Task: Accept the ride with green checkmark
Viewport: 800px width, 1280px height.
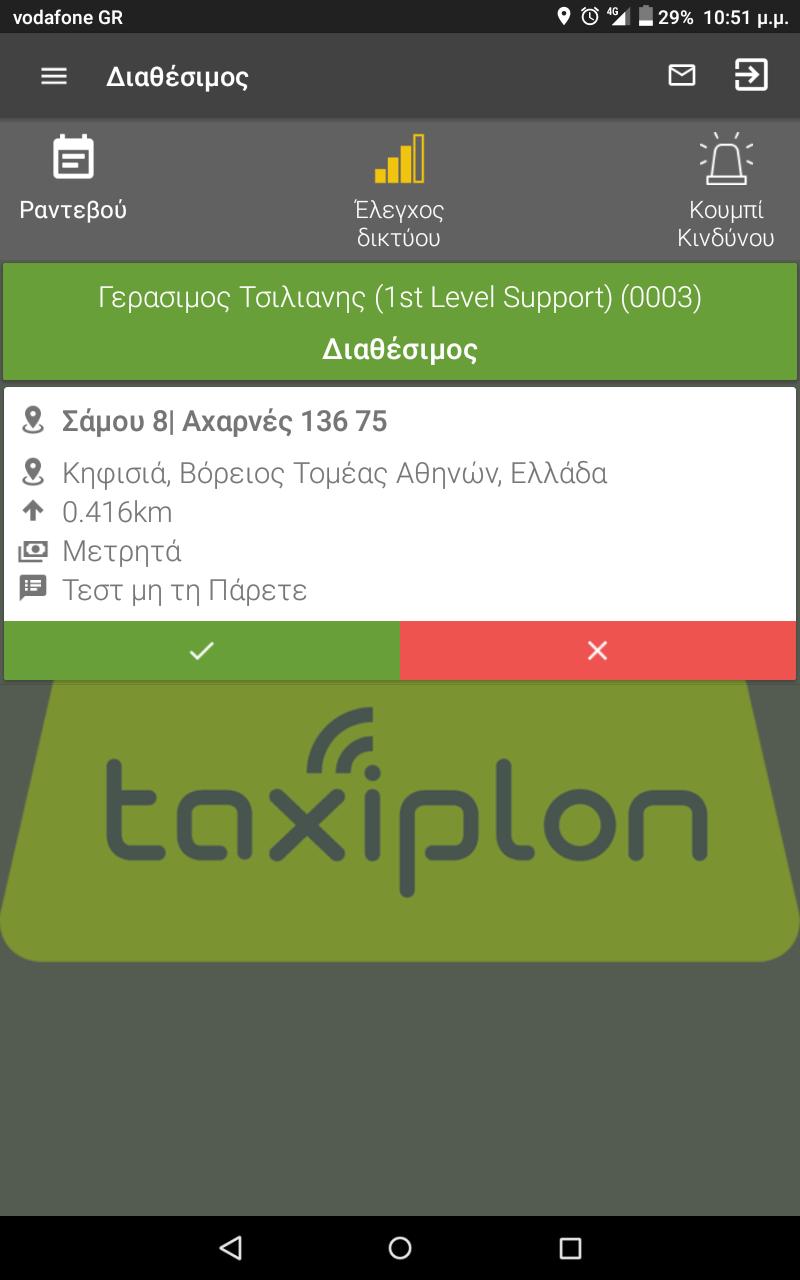Action: (201, 651)
